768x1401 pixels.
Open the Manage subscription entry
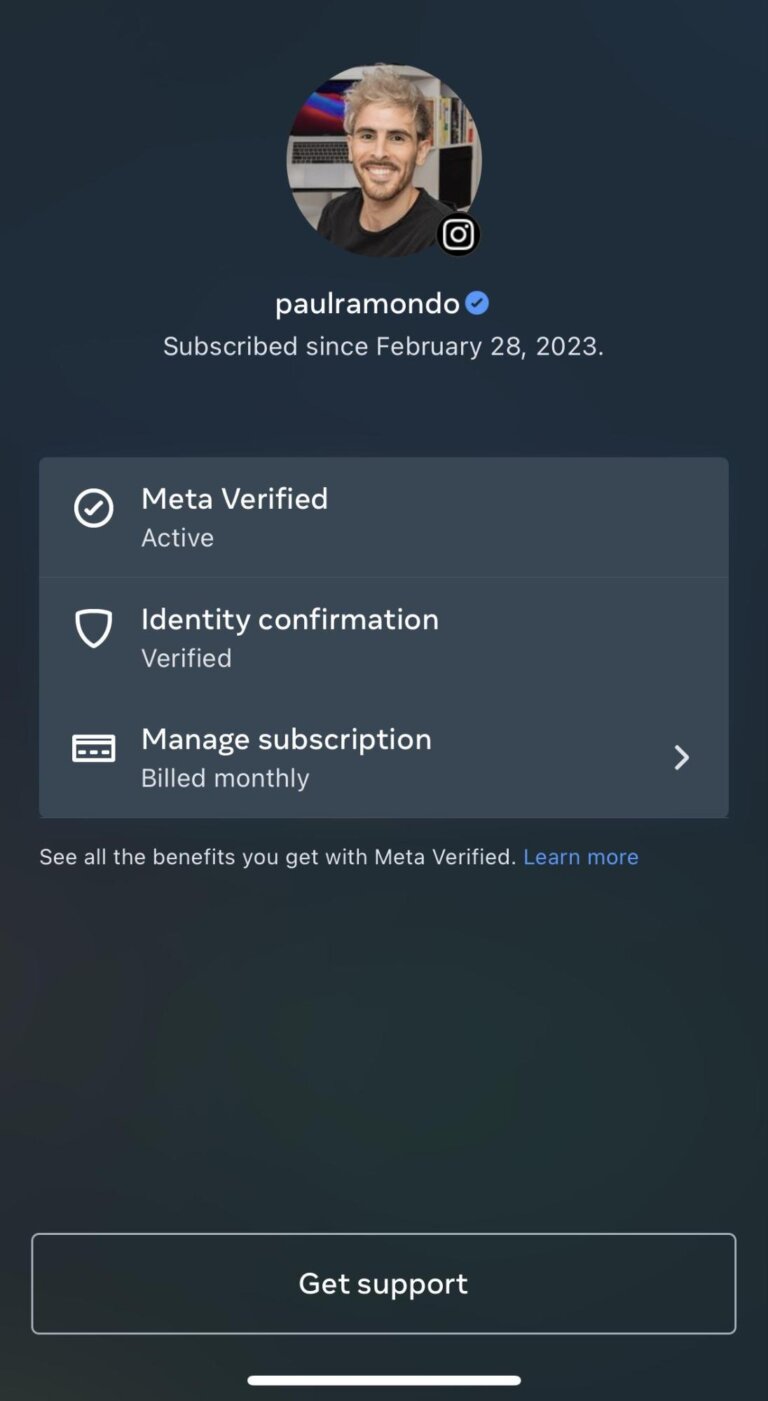(x=384, y=756)
